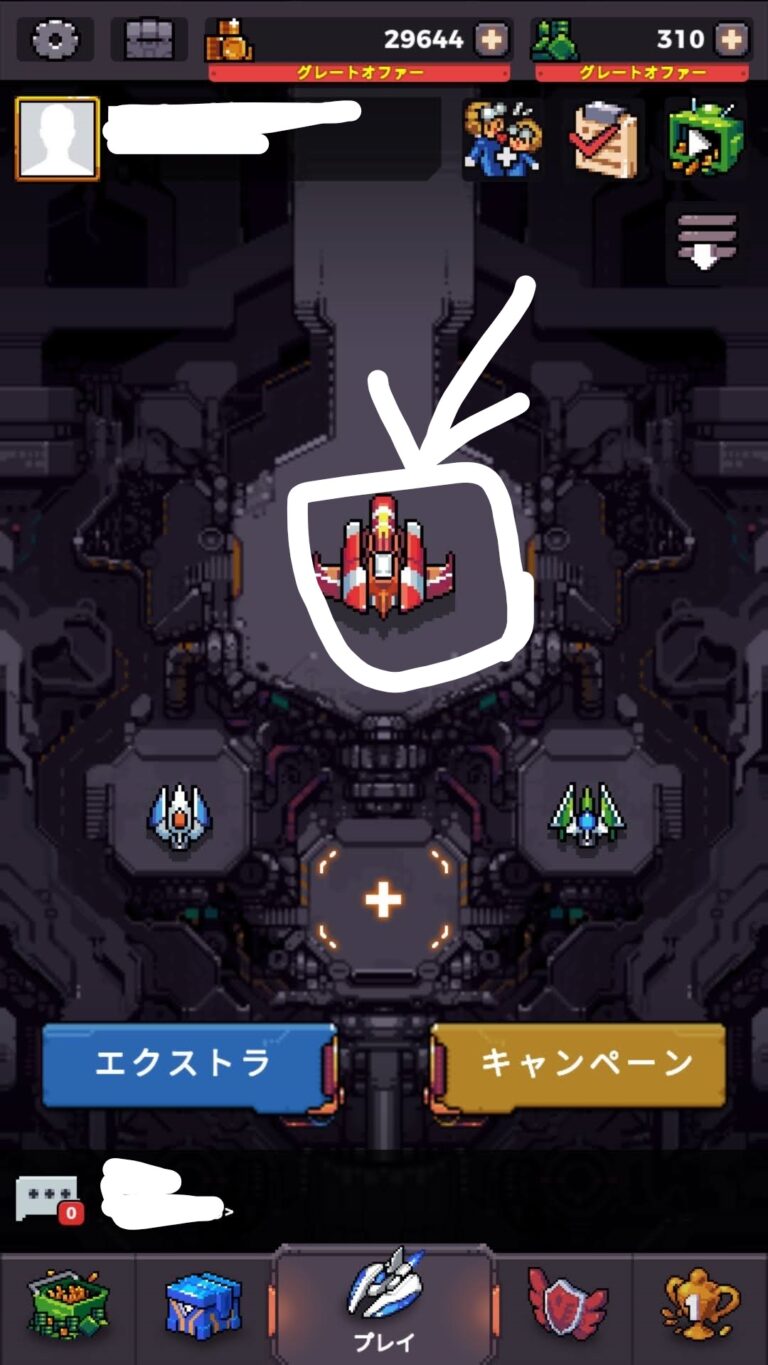Expand the download arrow menu

[706, 243]
